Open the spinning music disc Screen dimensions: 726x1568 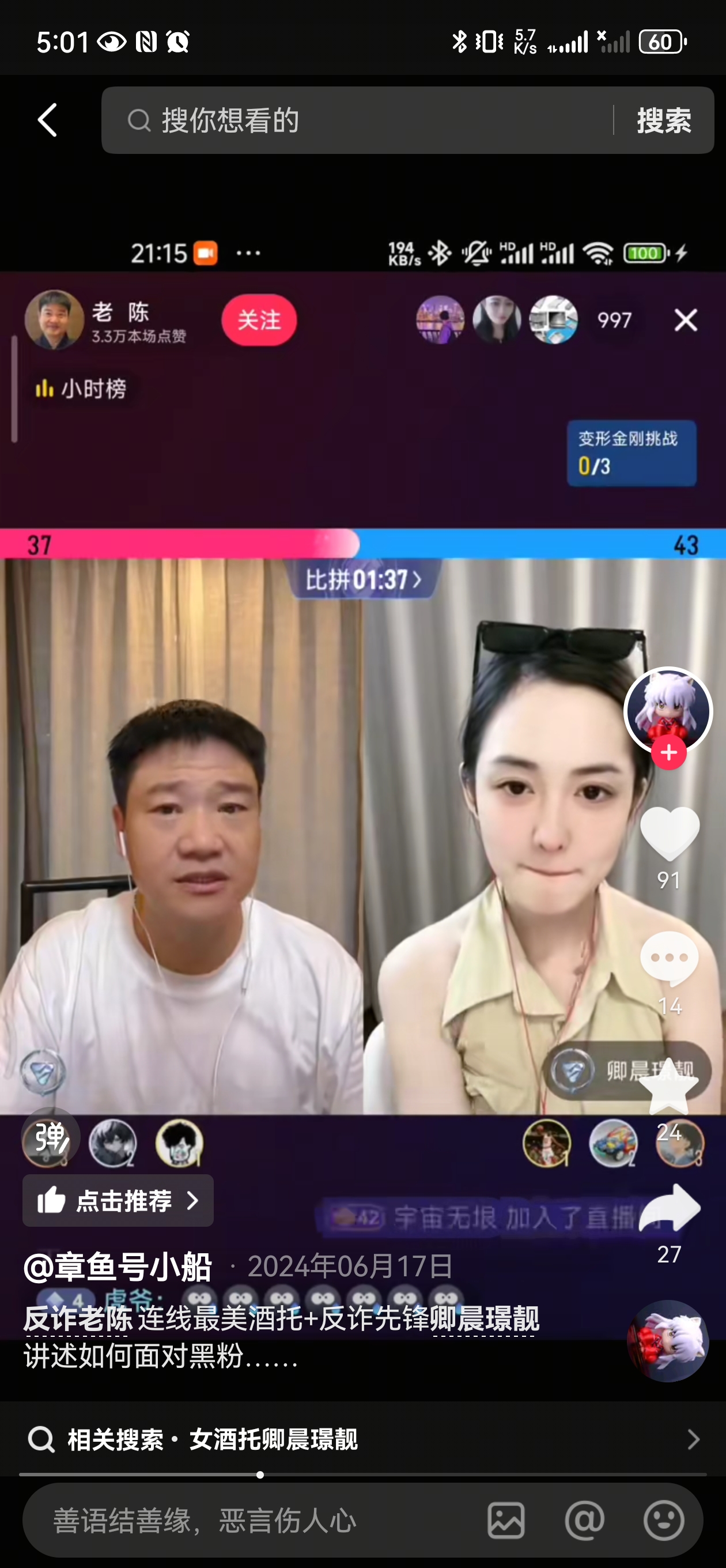click(668, 1340)
